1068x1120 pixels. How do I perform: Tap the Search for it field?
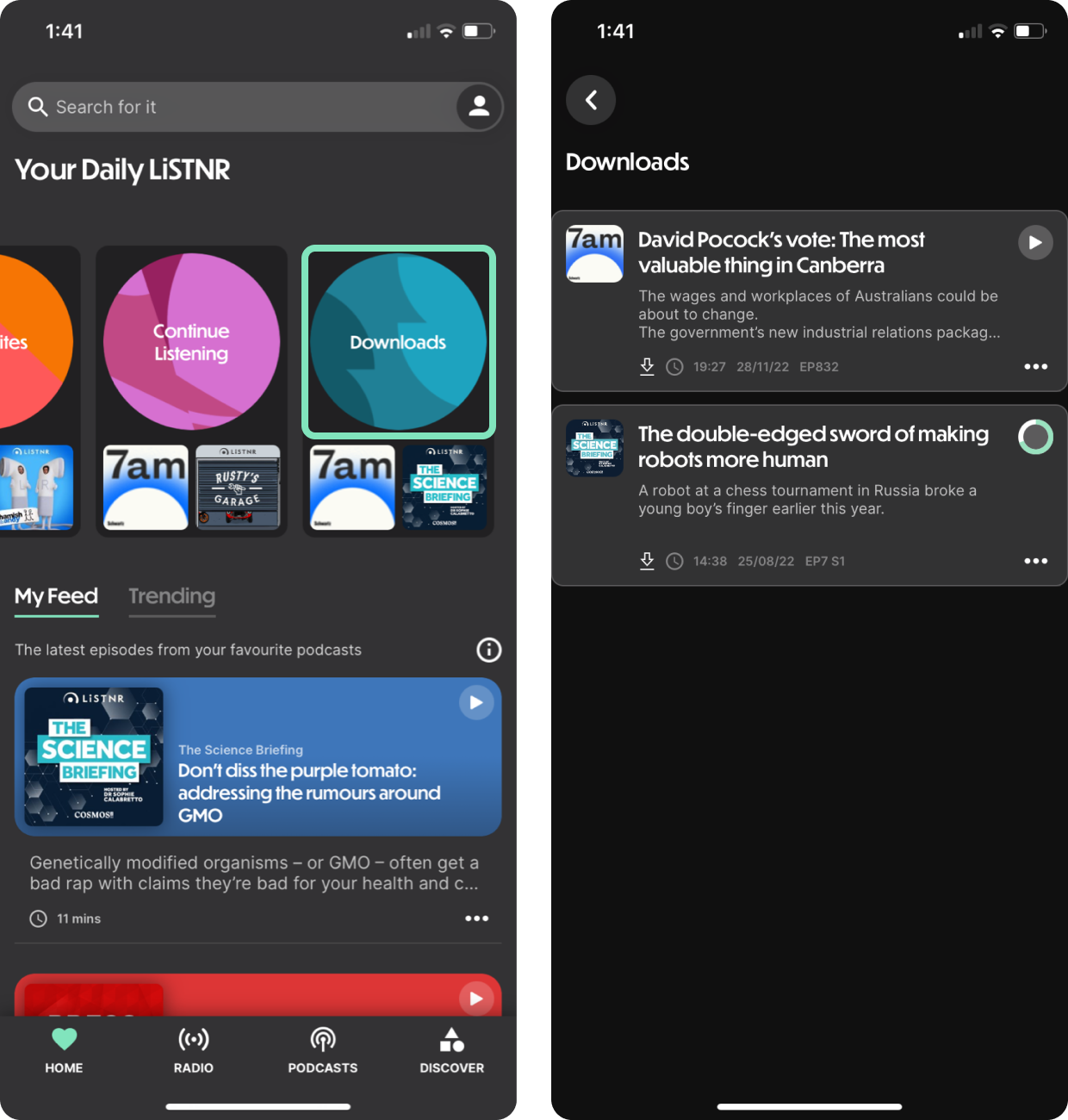pos(233,107)
